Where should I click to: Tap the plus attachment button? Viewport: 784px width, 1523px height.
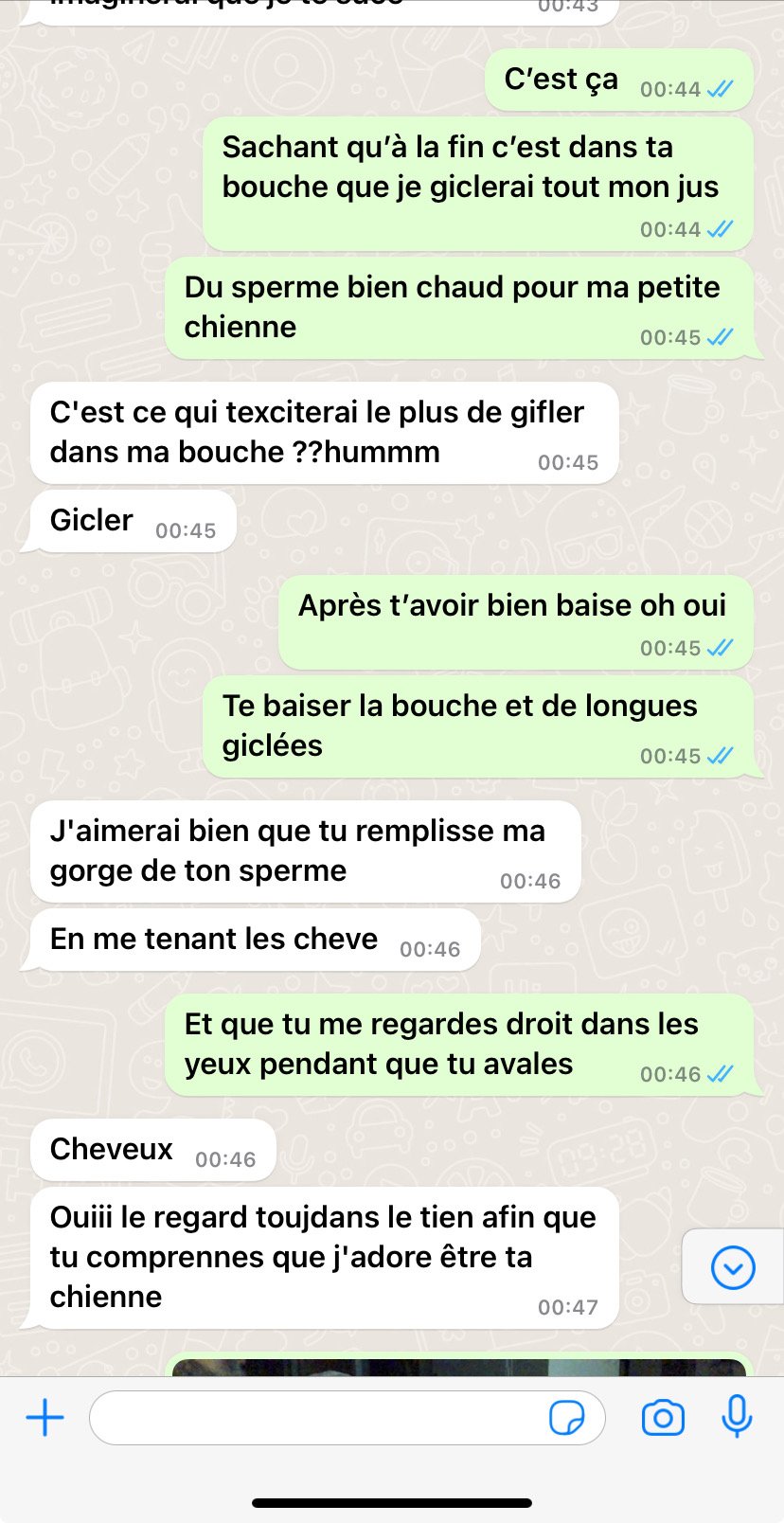(45, 1418)
